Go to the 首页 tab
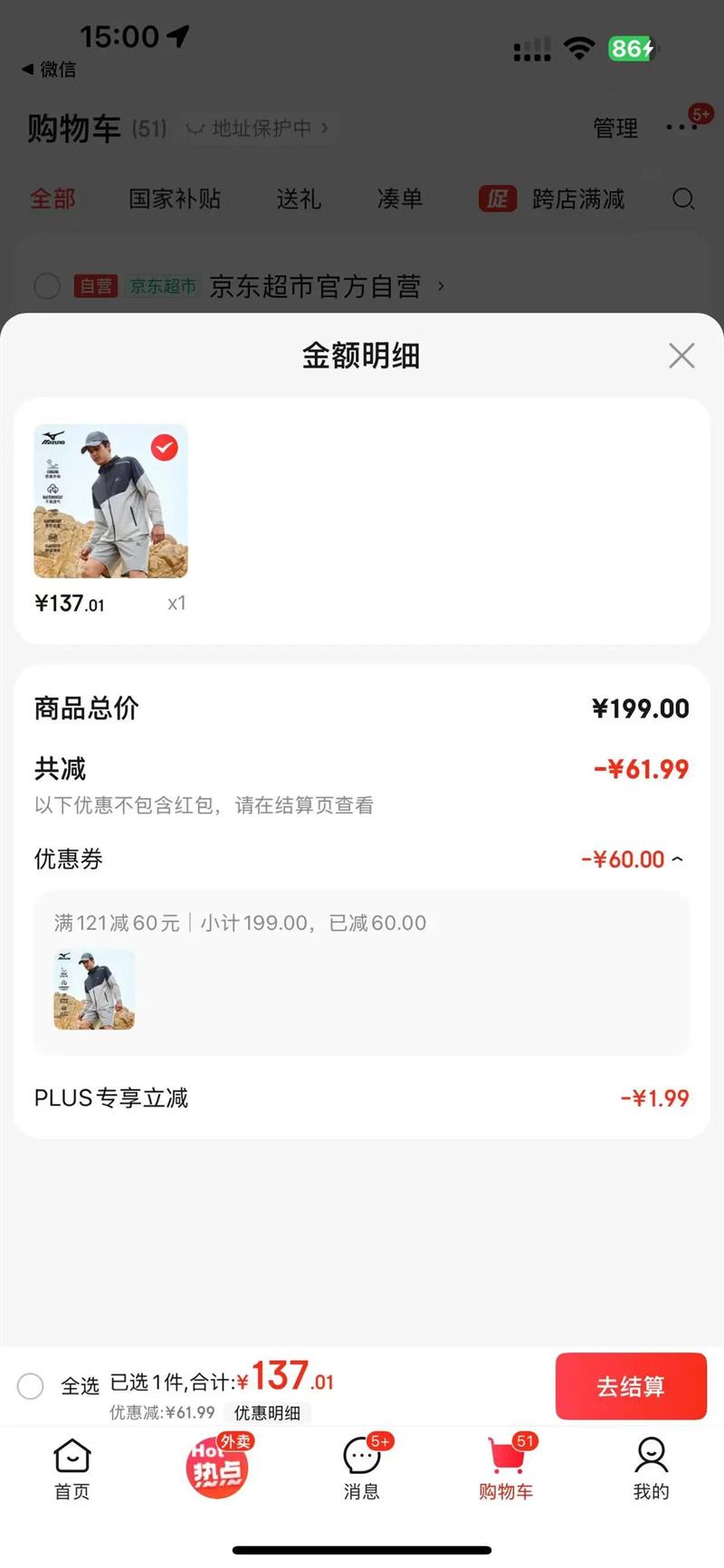Viewport: 724px width, 1568px height. point(72,1468)
